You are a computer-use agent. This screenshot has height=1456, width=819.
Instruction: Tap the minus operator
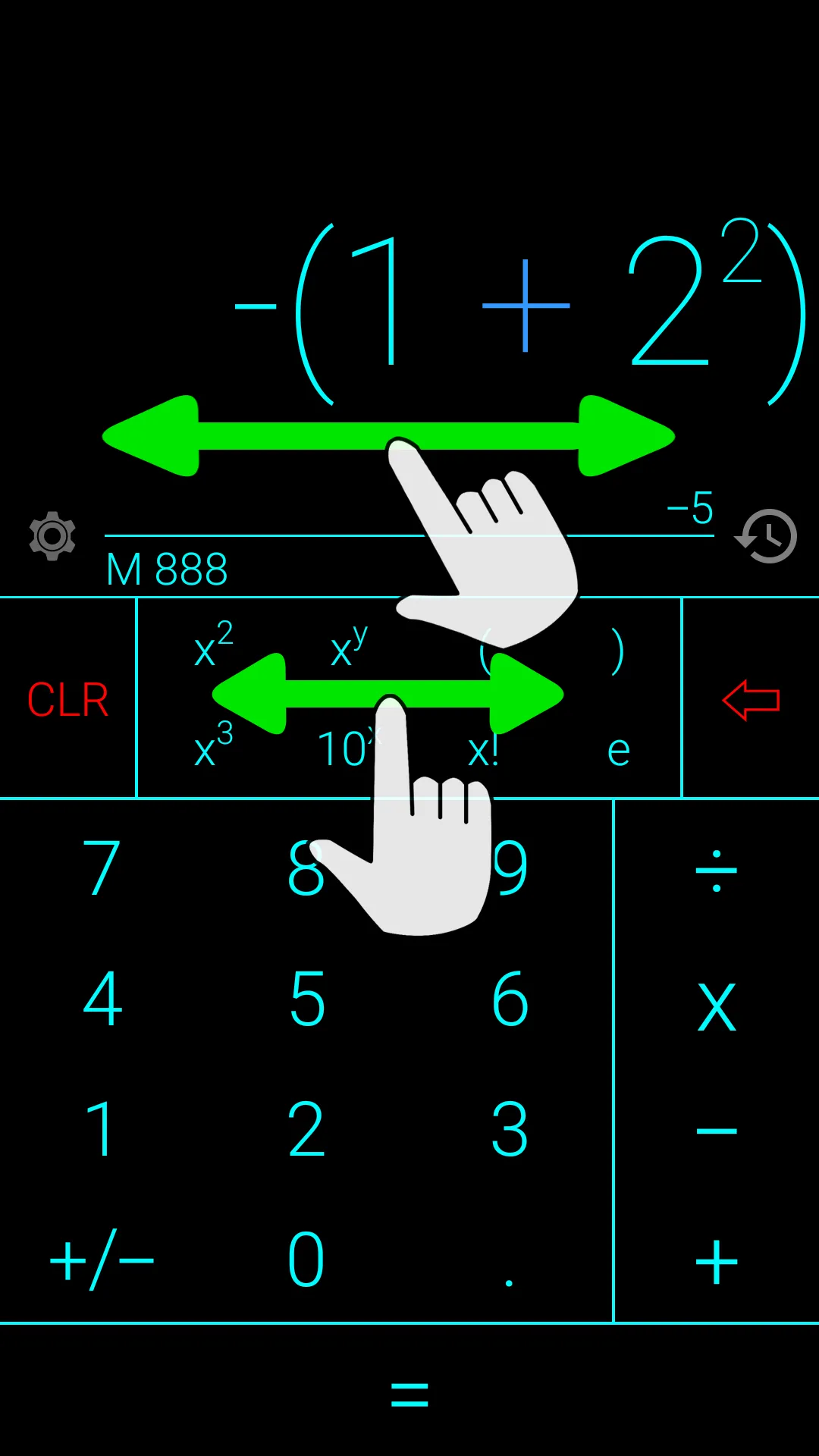(716, 1131)
